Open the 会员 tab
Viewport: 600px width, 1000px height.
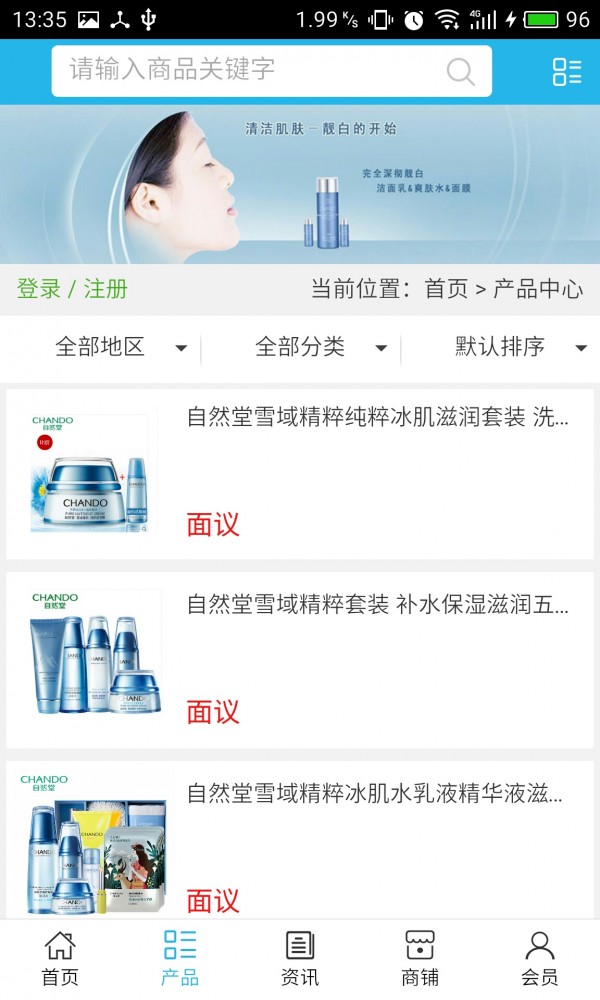[540, 958]
